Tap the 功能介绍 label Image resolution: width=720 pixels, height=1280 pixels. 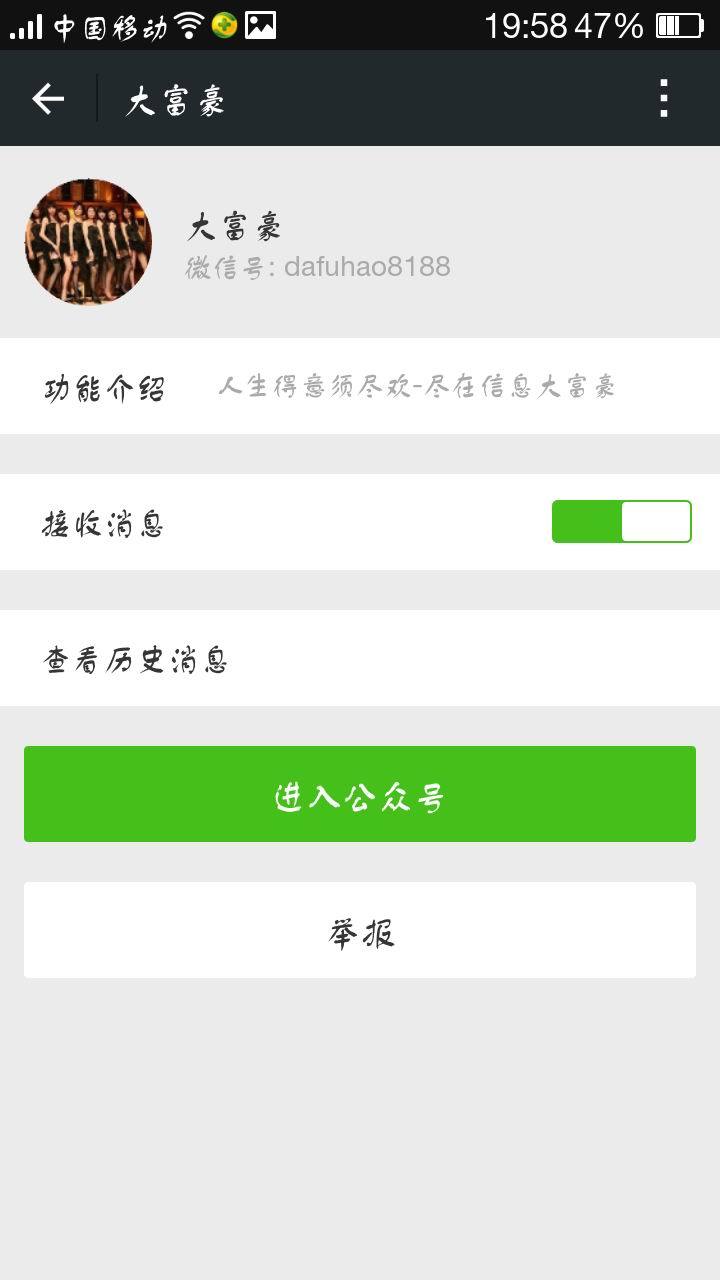105,386
